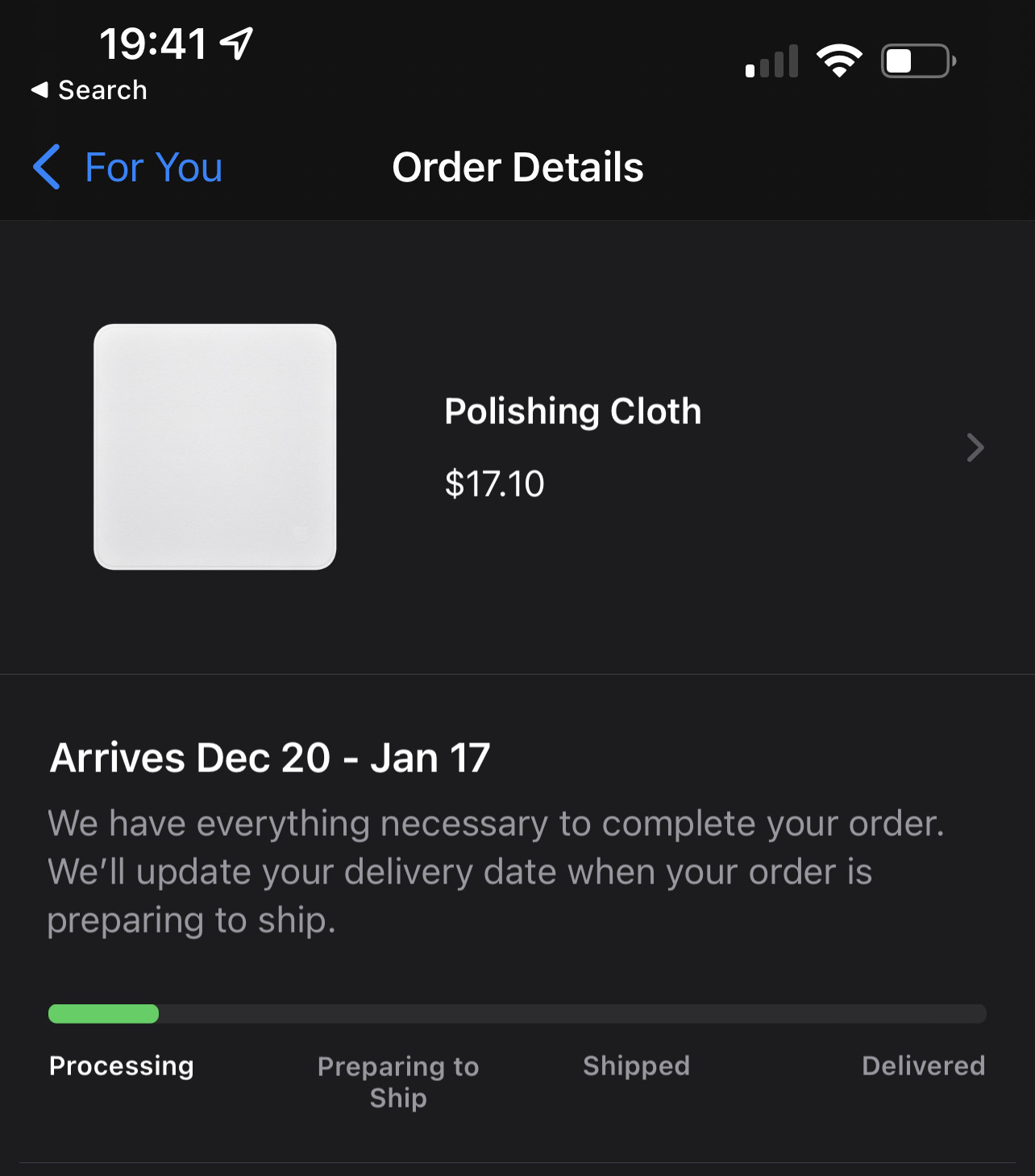This screenshot has height=1176, width=1035.
Task: Return to the Search app
Action: pyautogui.click(x=89, y=90)
